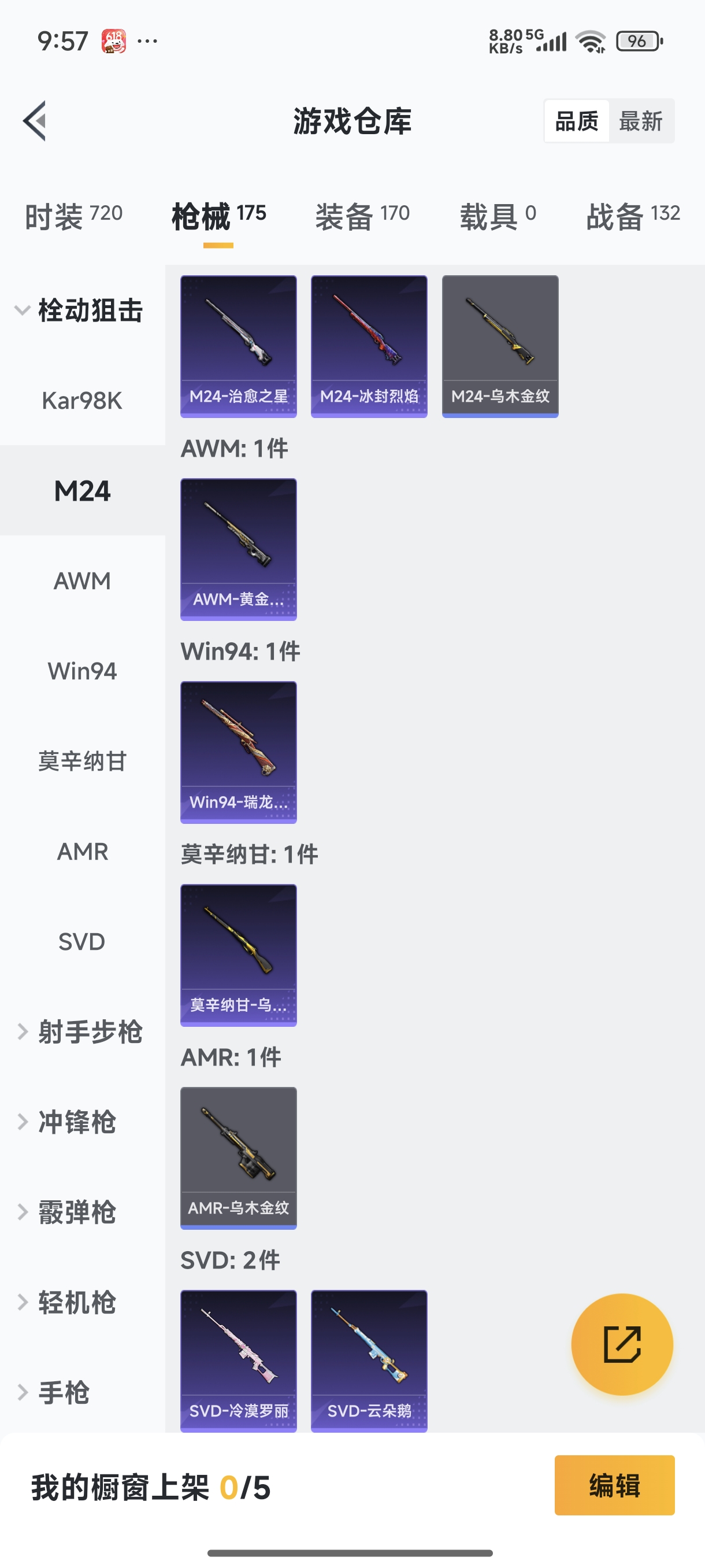Select AWM in the side list
The height and width of the screenshot is (1568, 705).
click(x=82, y=581)
